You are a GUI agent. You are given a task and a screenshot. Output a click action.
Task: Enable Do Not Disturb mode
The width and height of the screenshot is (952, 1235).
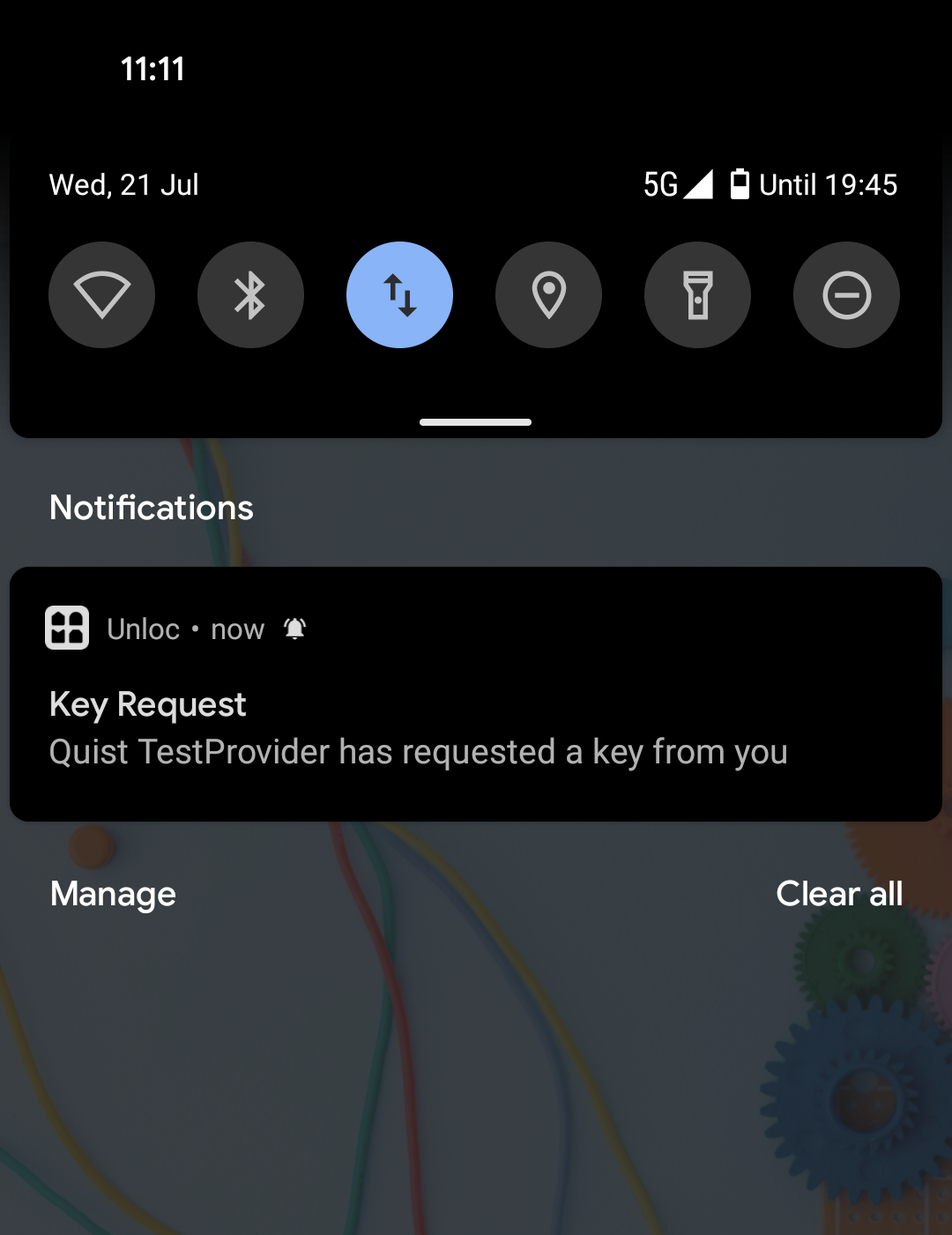pyautogui.click(x=846, y=294)
